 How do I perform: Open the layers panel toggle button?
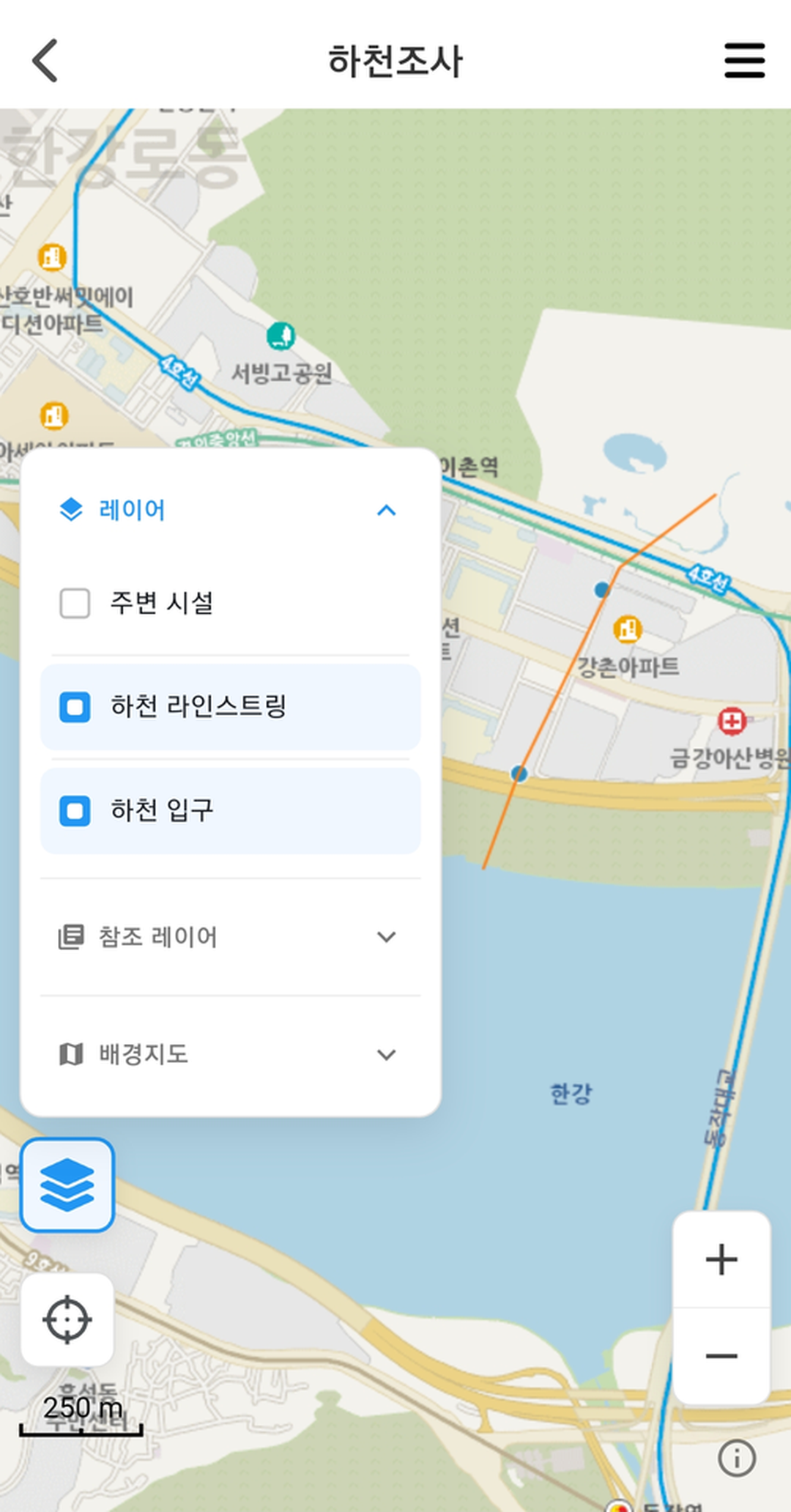[67, 1185]
